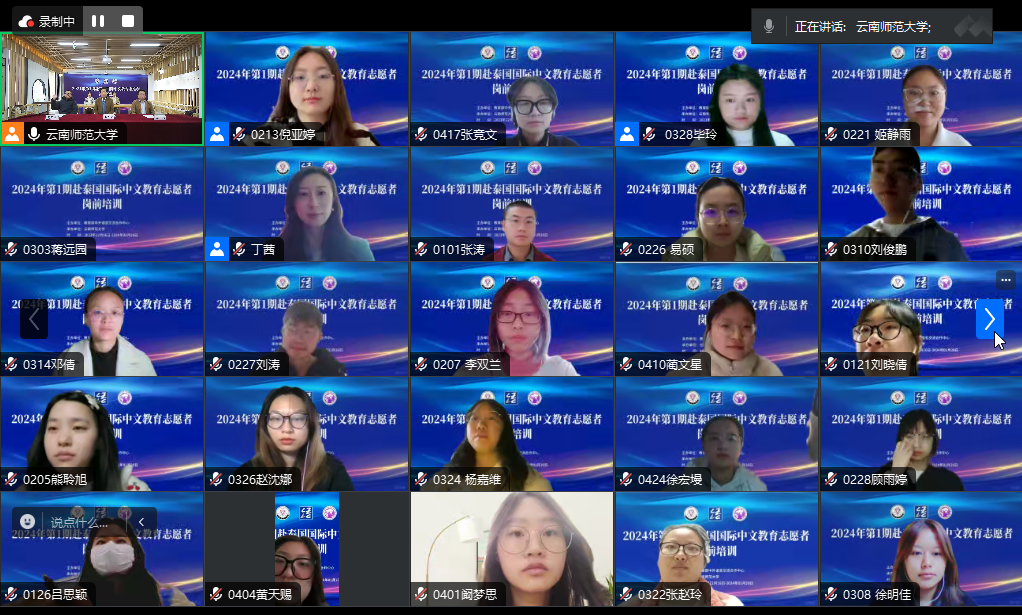The height and width of the screenshot is (615, 1022).
Task: Tap the 说点什么 chat input box
Action: point(80,522)
